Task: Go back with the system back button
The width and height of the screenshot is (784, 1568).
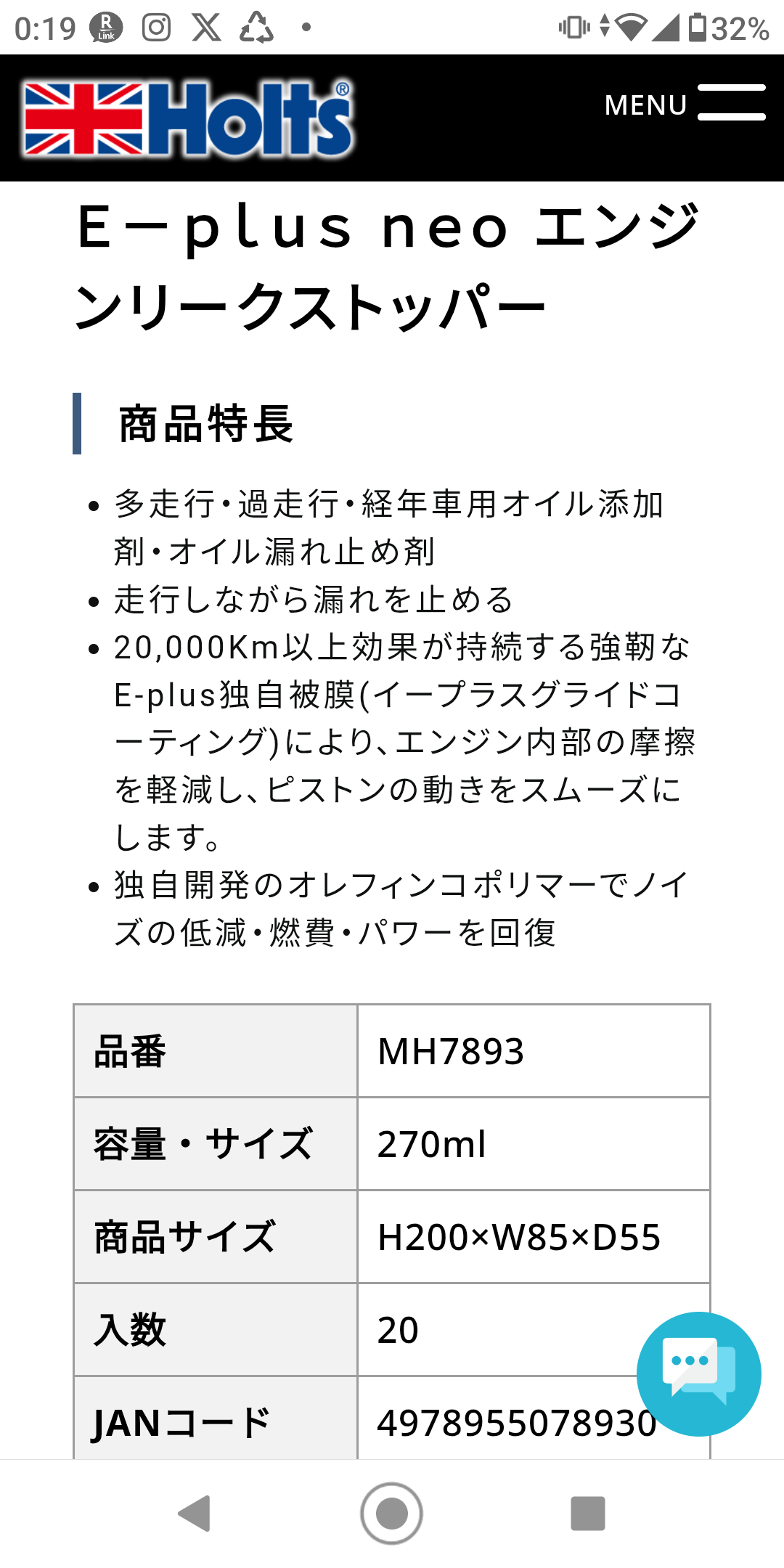Action: (195, 1514)
